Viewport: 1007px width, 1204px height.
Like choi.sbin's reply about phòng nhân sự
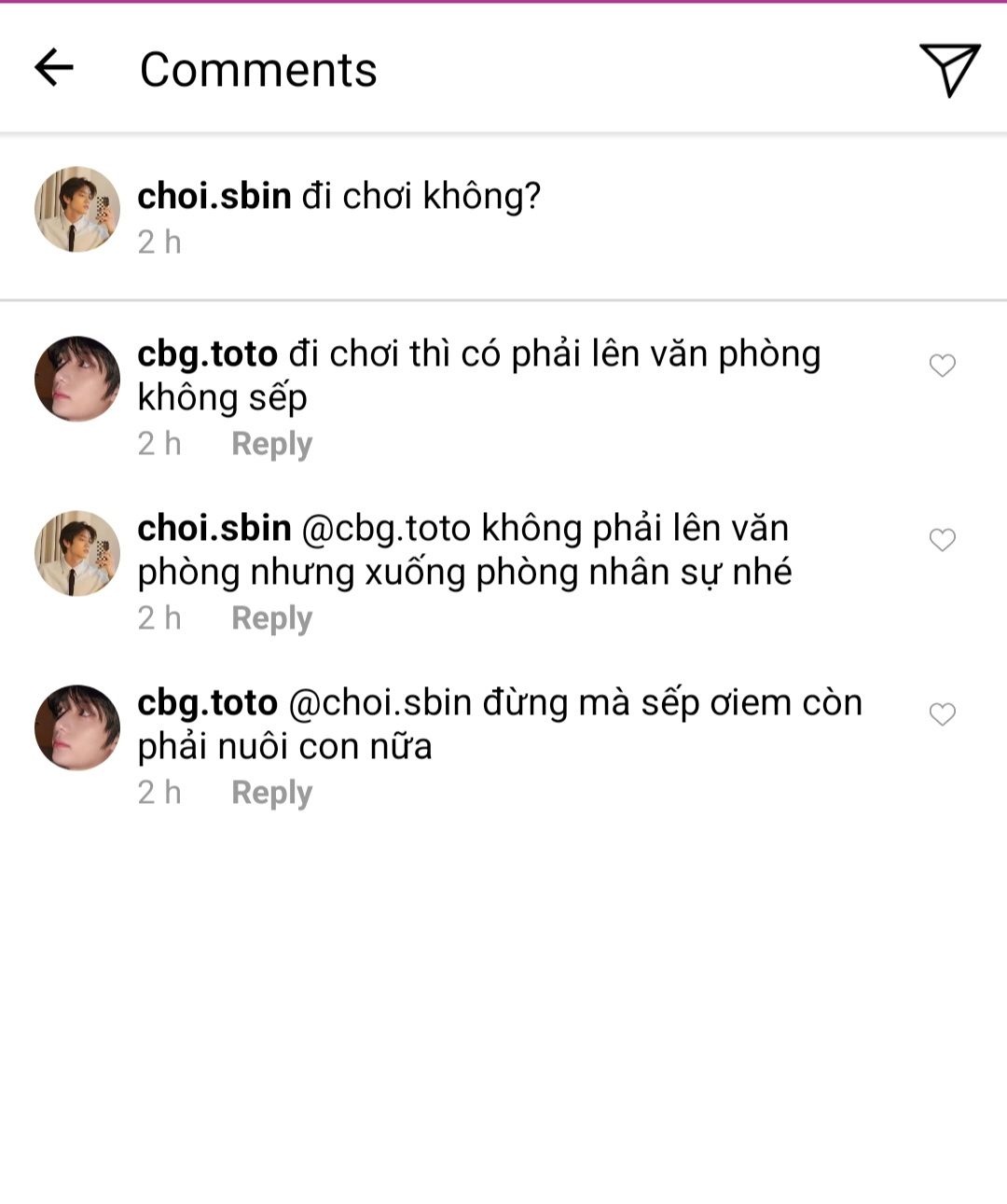[x=943, y=540]
